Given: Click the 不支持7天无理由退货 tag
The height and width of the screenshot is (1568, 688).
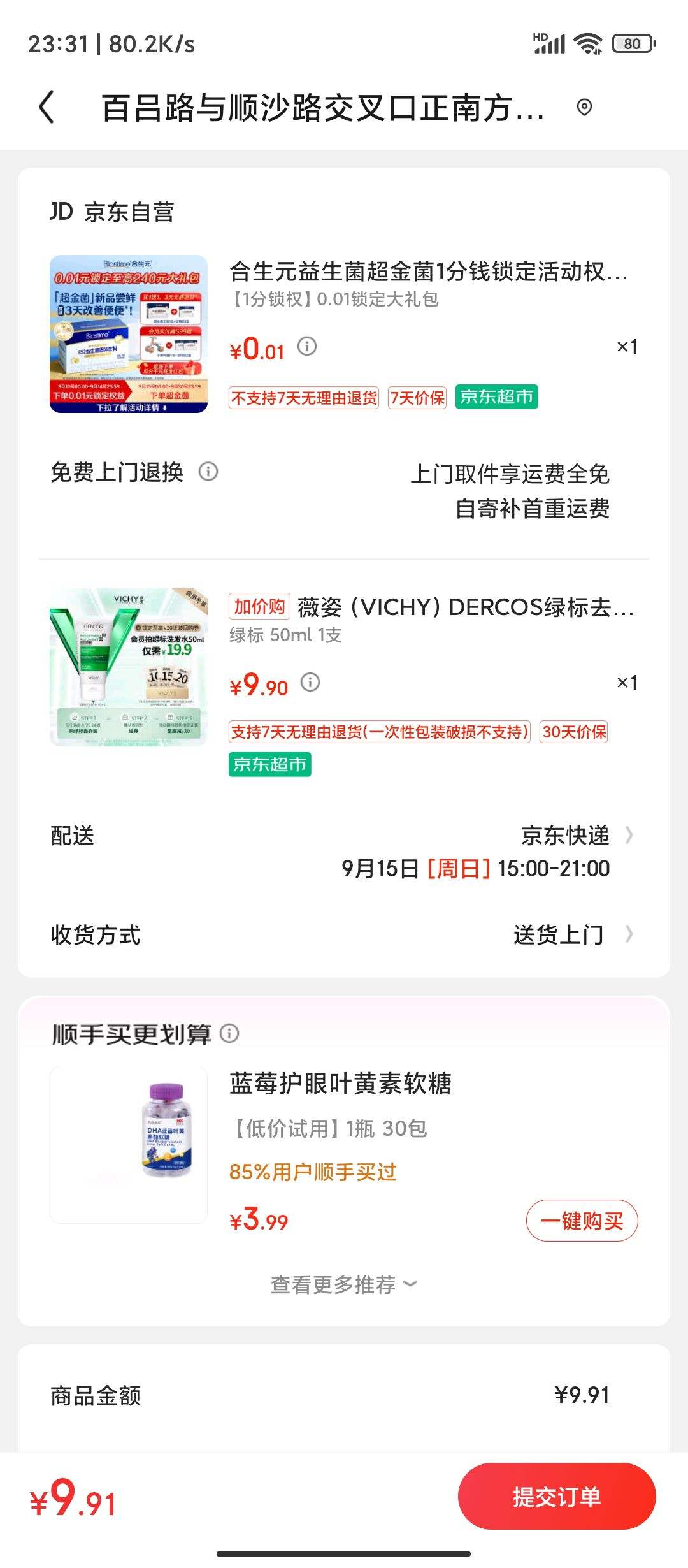Looking at the screenshot, I should 304,396.
